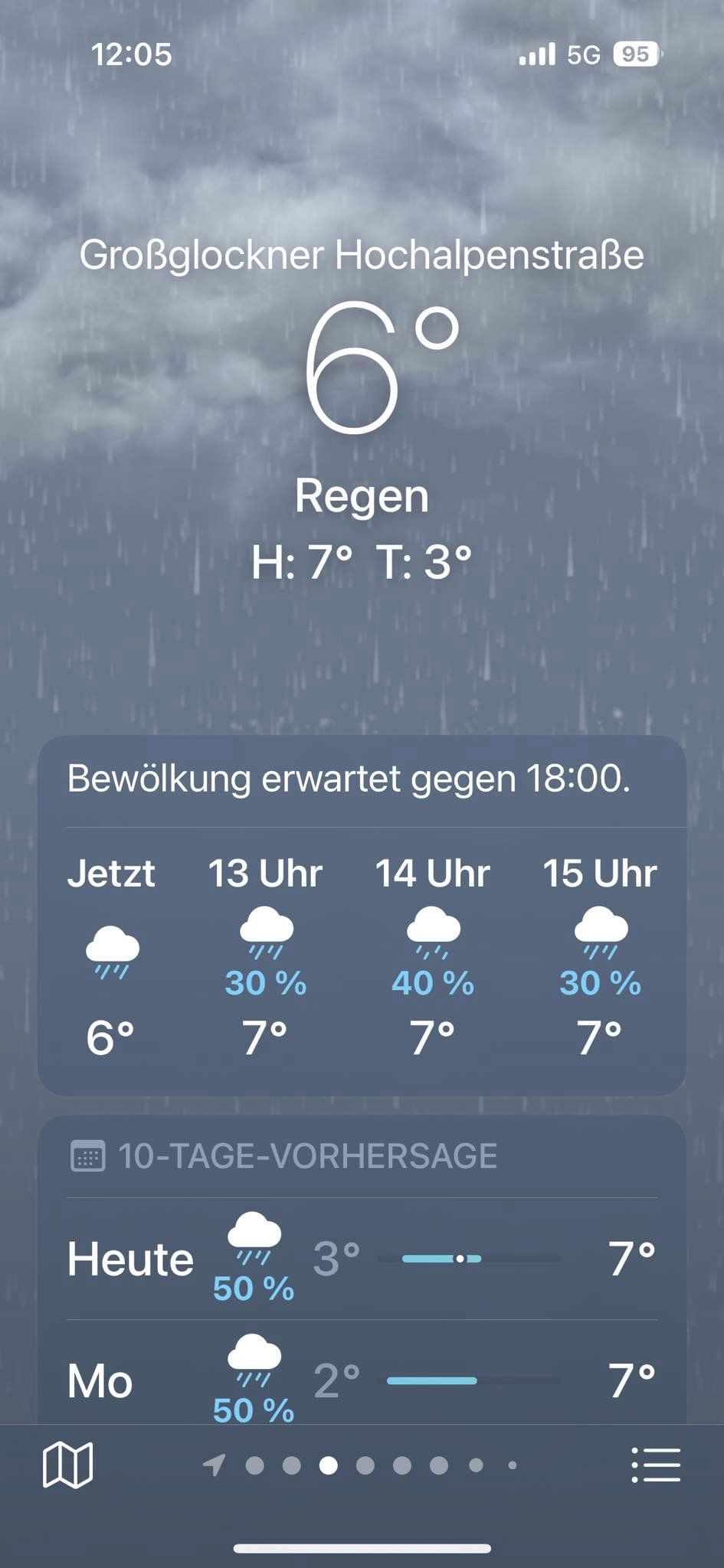Screen dimensions: 724x1568
Task: Open Heute row in 10-day forecast
Action: [x=362, y=1259]
